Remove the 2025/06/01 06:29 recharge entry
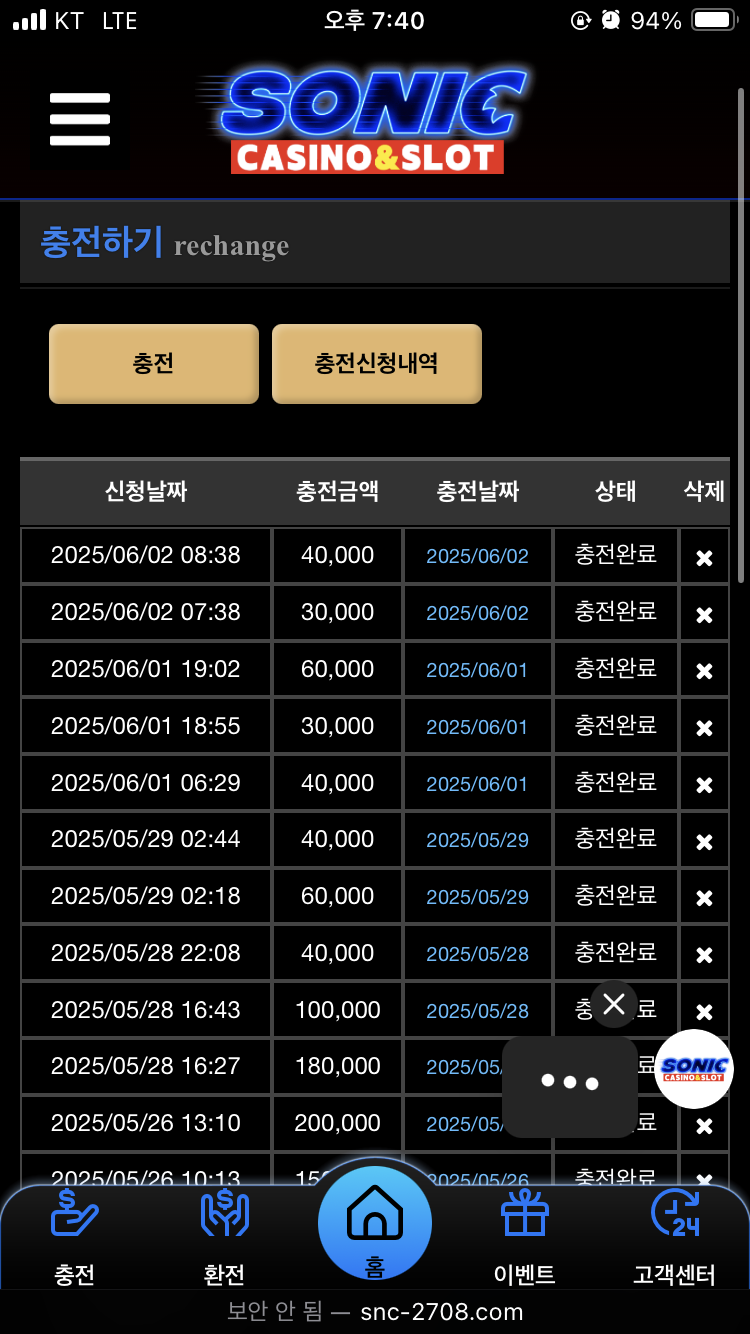This screenshot has width=750, height=1334. click(704, 785)
